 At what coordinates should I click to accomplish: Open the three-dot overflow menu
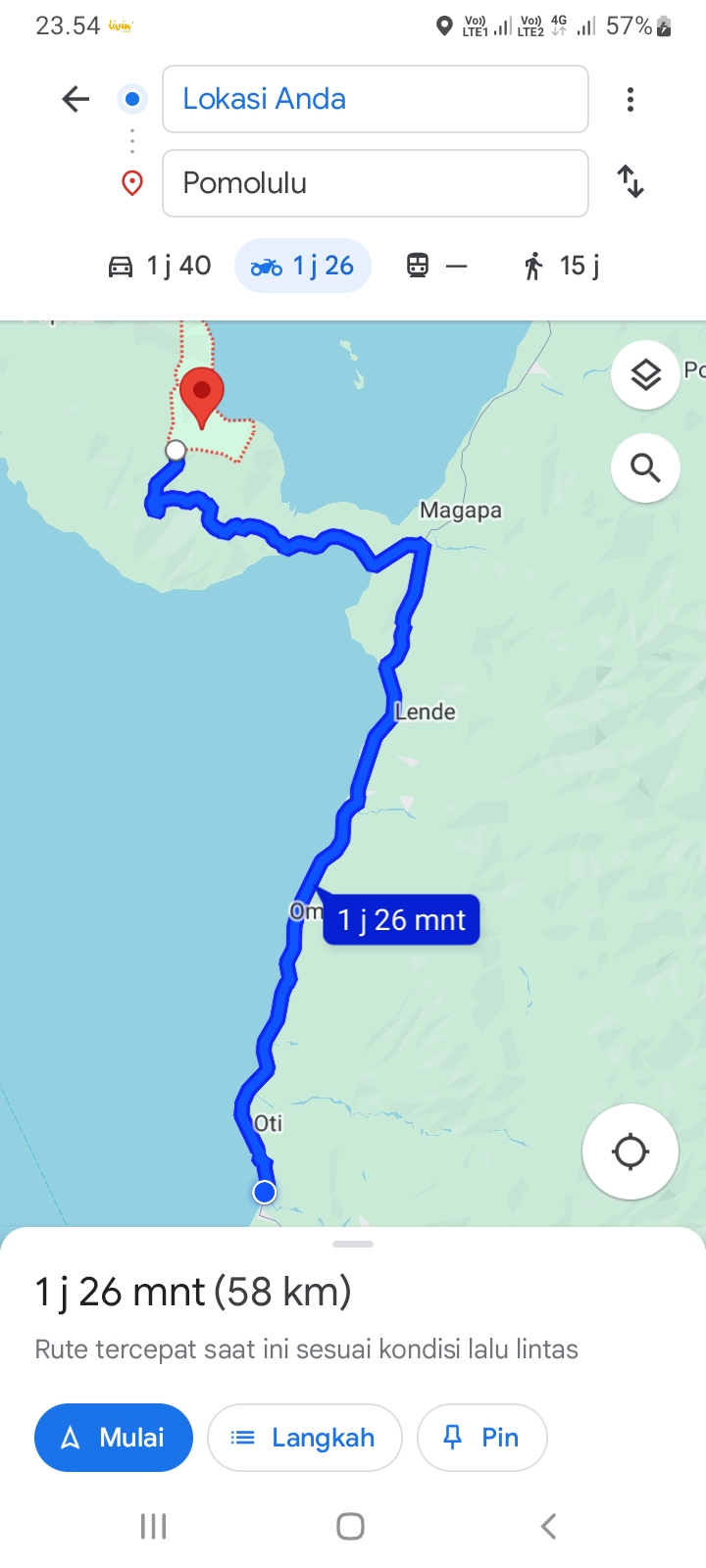[x=630, y=99]
